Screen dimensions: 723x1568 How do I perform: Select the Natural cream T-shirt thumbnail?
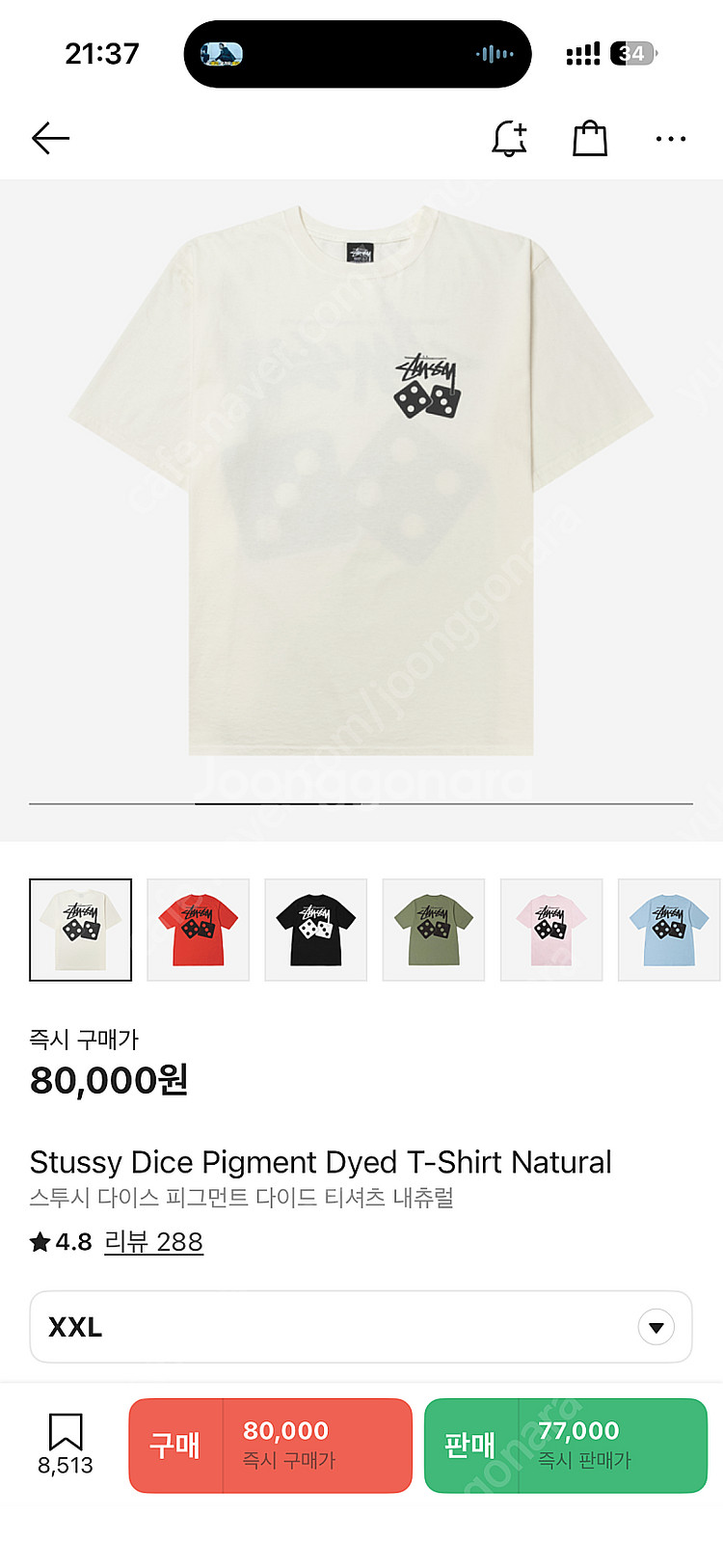(x=81, y=930)
